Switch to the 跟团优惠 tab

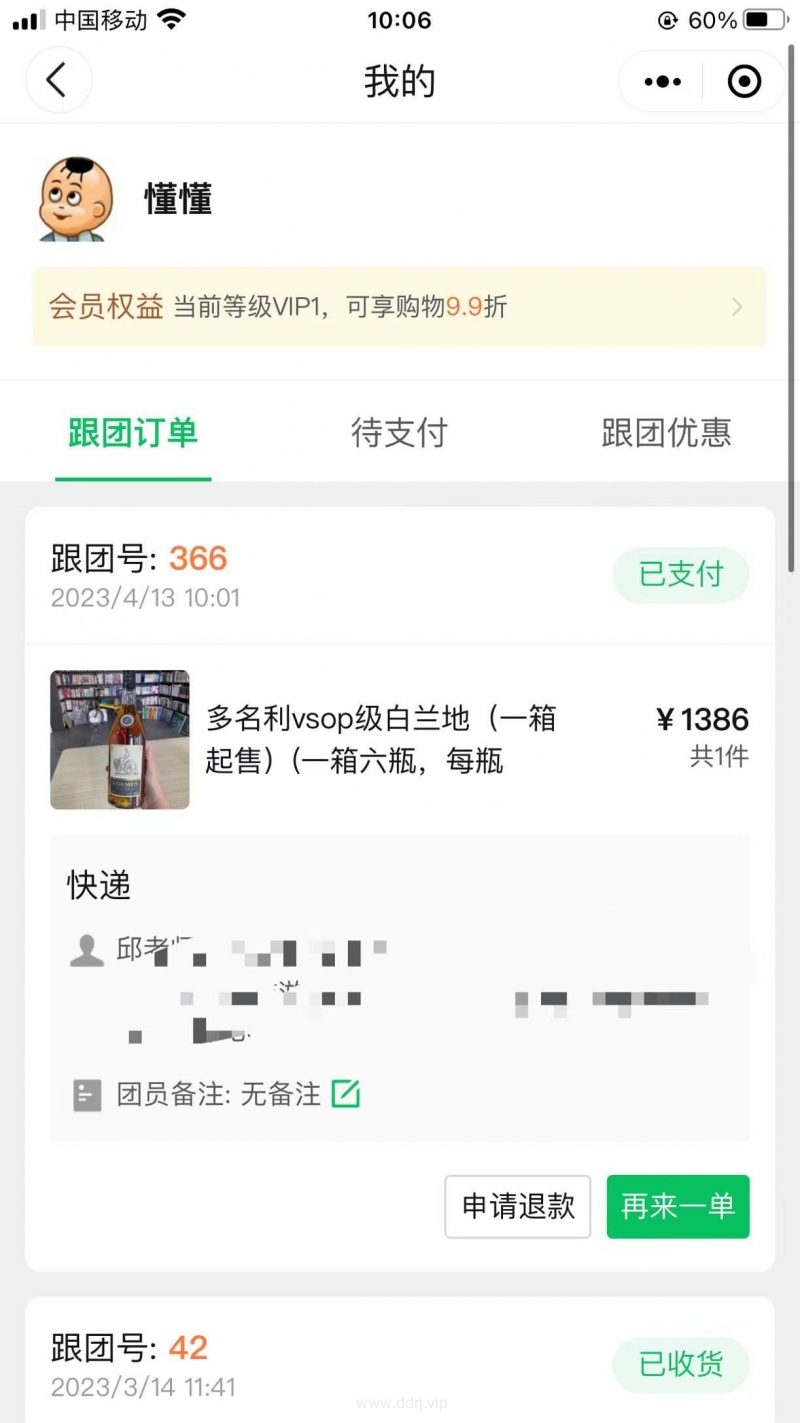[x=666, y=433]
